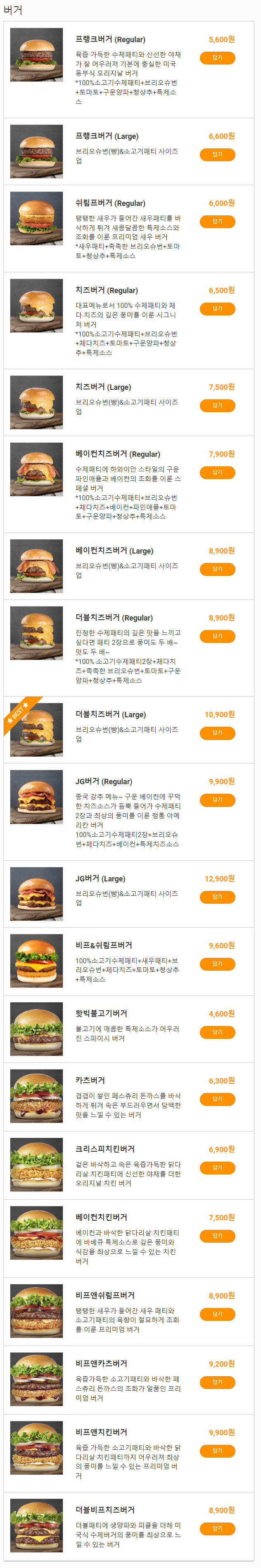Add 치즈버거 (Large) to cart
Viewport: 261px width, 1568px height.
[x=217, y=405]
